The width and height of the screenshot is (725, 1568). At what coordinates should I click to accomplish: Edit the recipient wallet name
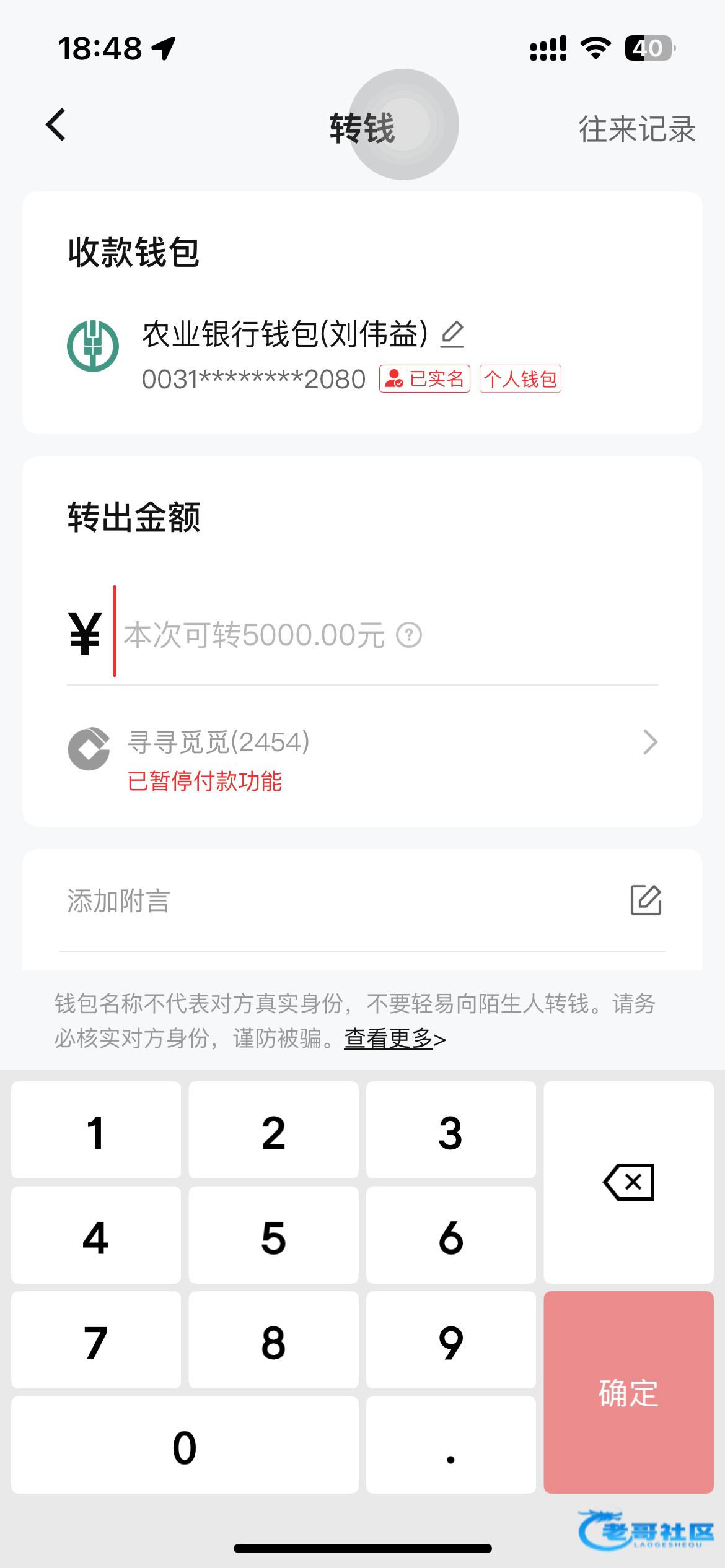coord(452,334)
